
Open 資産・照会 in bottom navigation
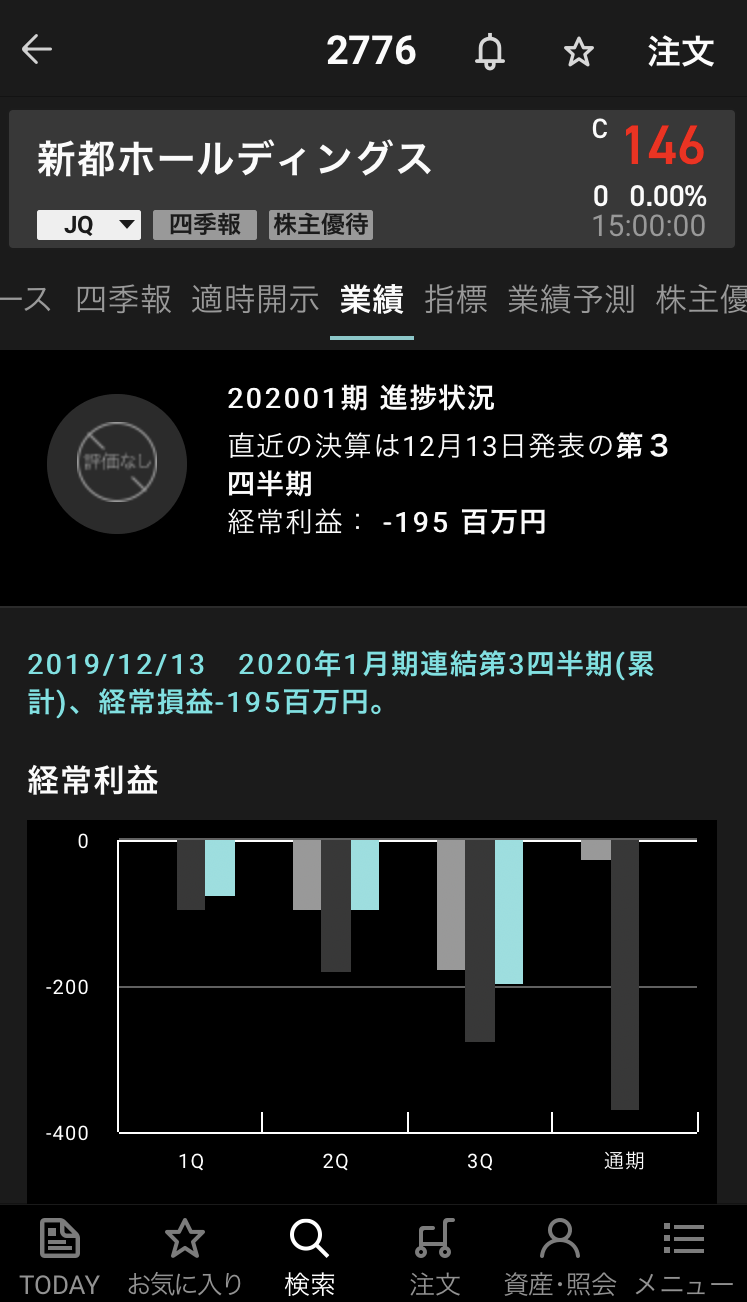[x=560, y=1256]
